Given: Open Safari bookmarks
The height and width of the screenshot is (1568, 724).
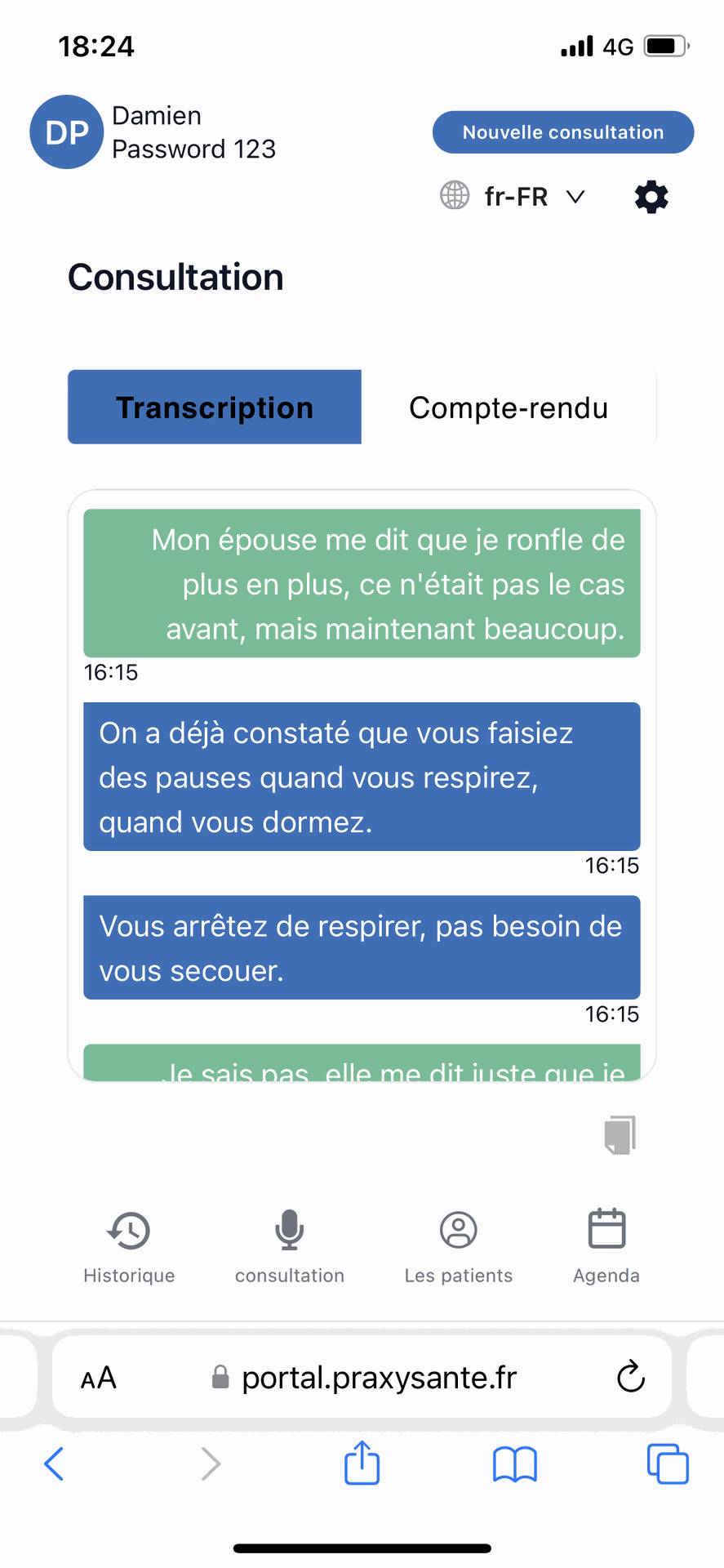Looking at the screenshot, I should coord(514,1463).
